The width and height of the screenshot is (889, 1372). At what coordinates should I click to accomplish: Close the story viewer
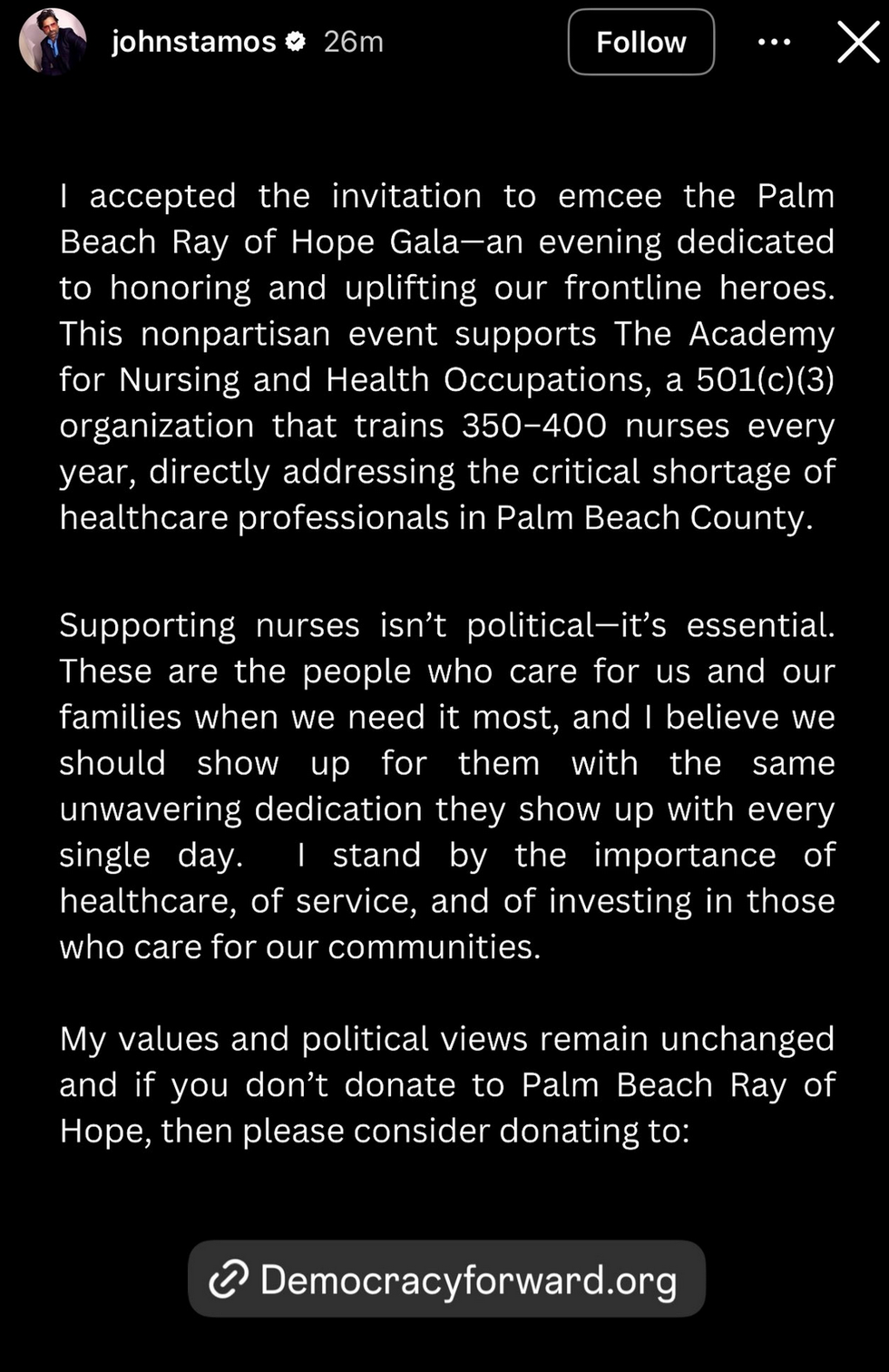click(857, 42)
